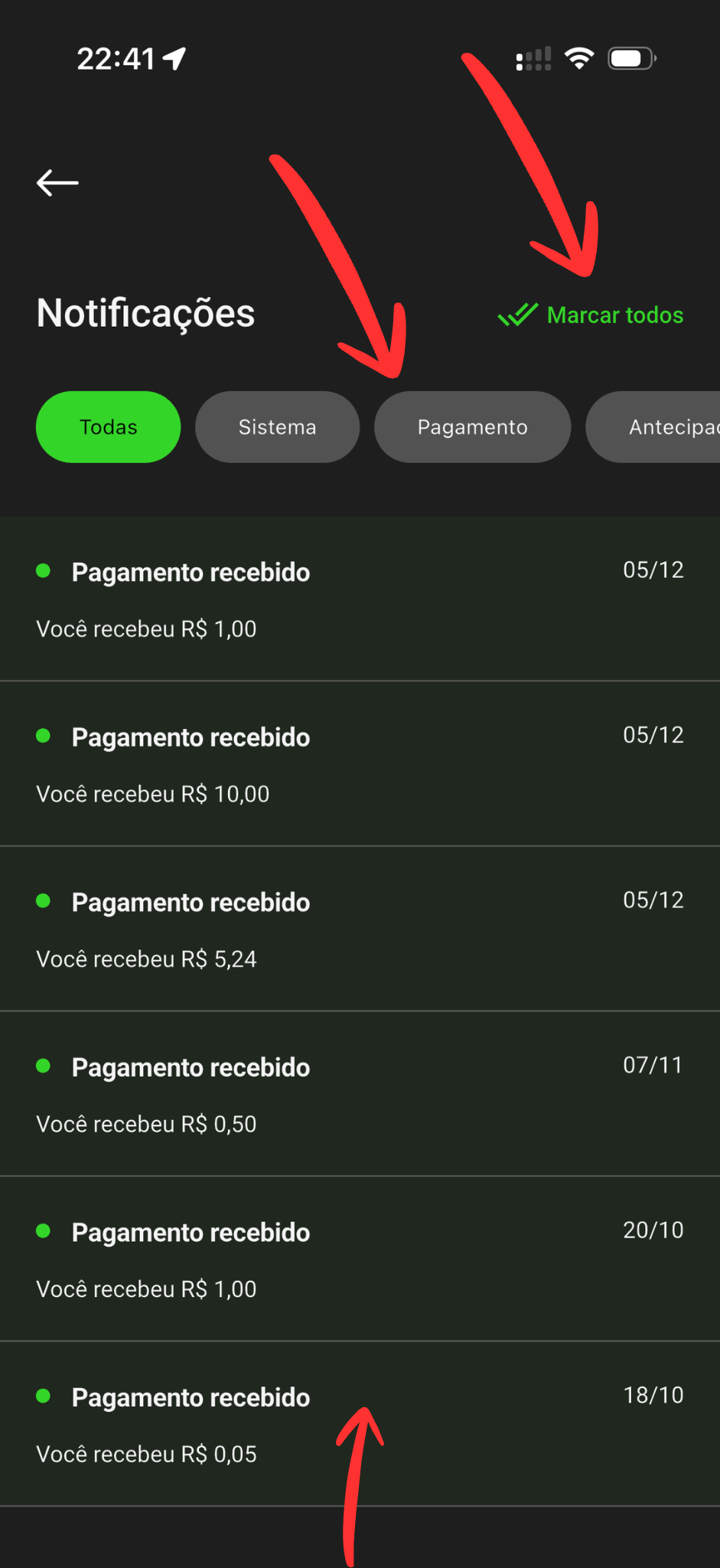The image size is (720, 1568).
Task: Toggle unread indicator on R$ 10,00 notification
Action: [x=44, y=736]
